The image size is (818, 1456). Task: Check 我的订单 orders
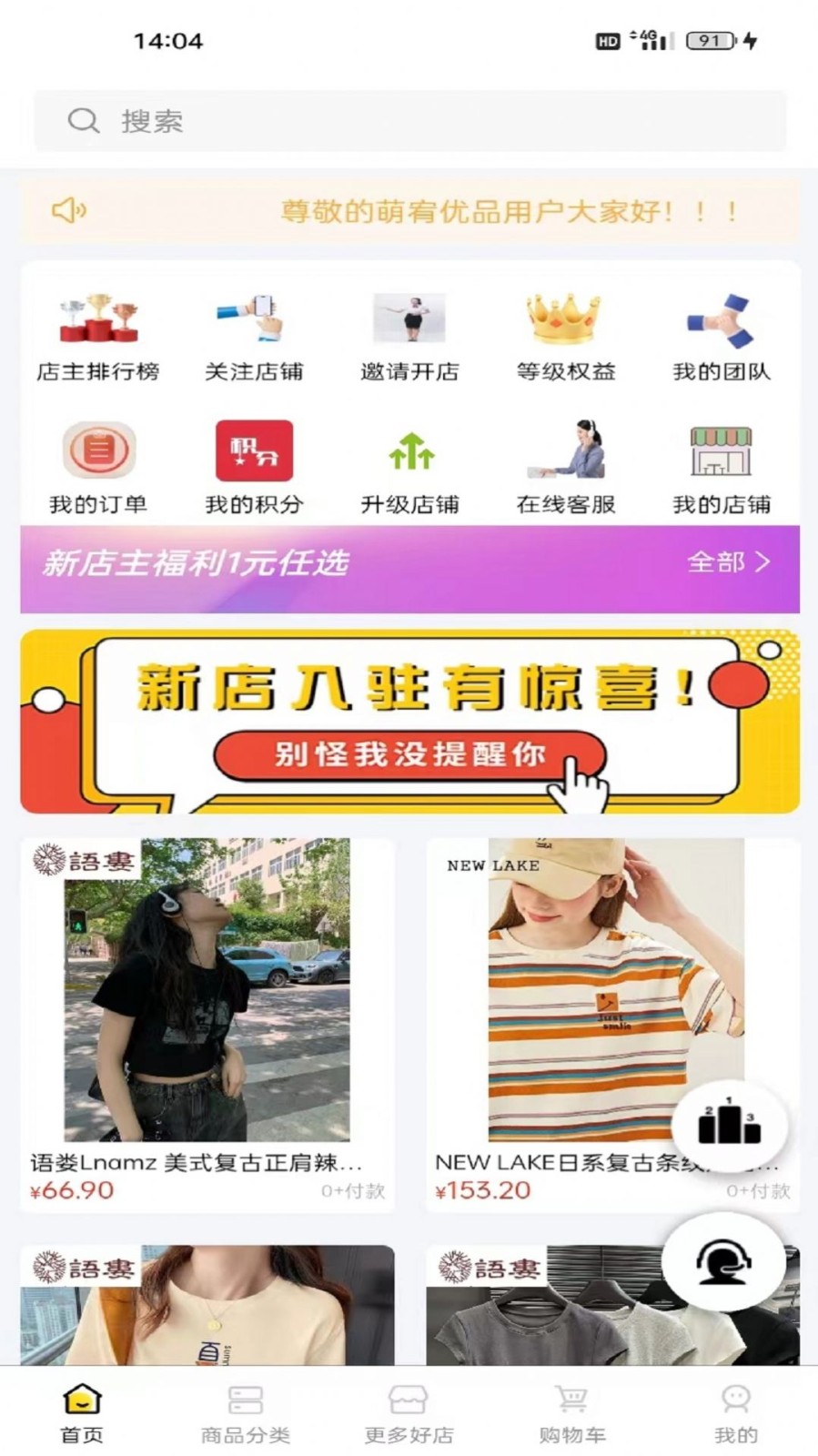(x=98, y=468)
